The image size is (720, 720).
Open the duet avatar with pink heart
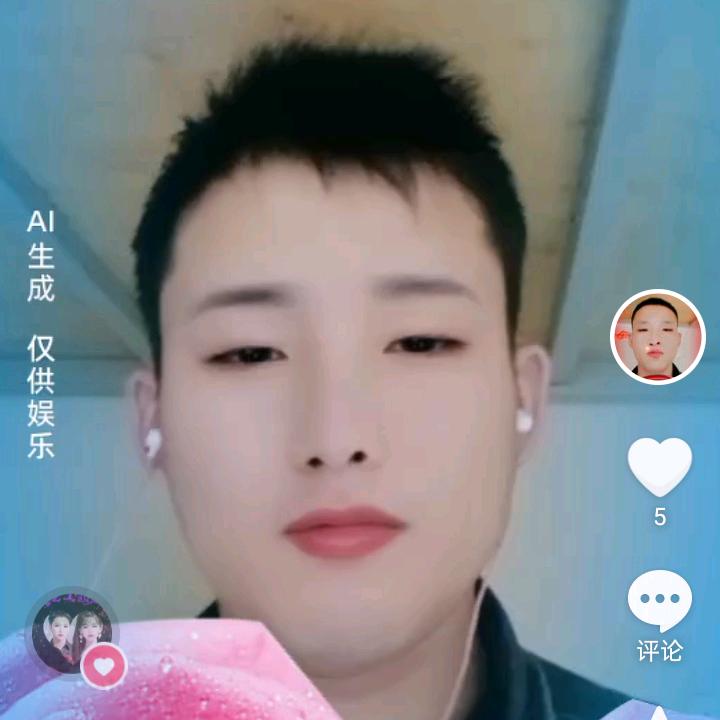[72, 634]
